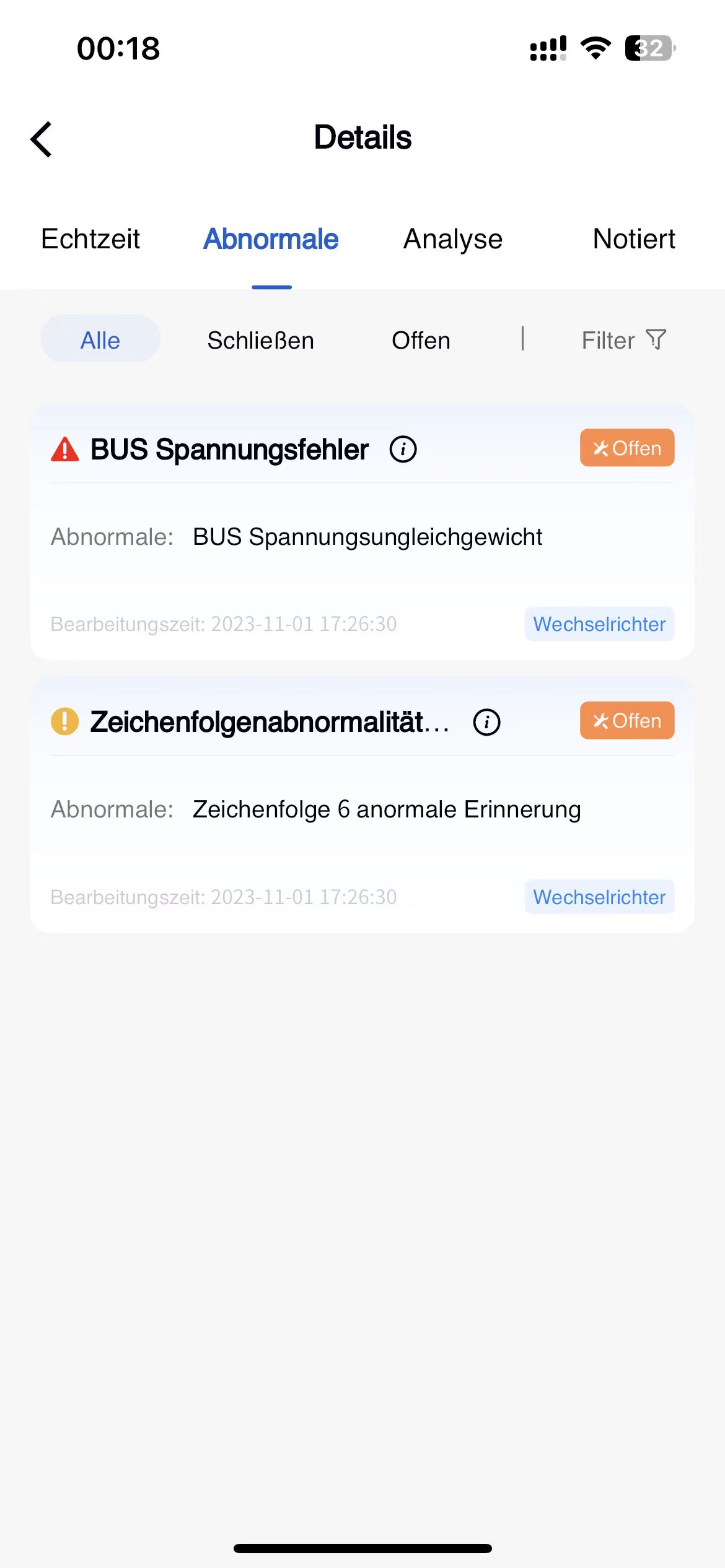The height and width of the screenshot is (1568, 725).
Task: Show only Offen entries
Action: [x=421, y=340]
